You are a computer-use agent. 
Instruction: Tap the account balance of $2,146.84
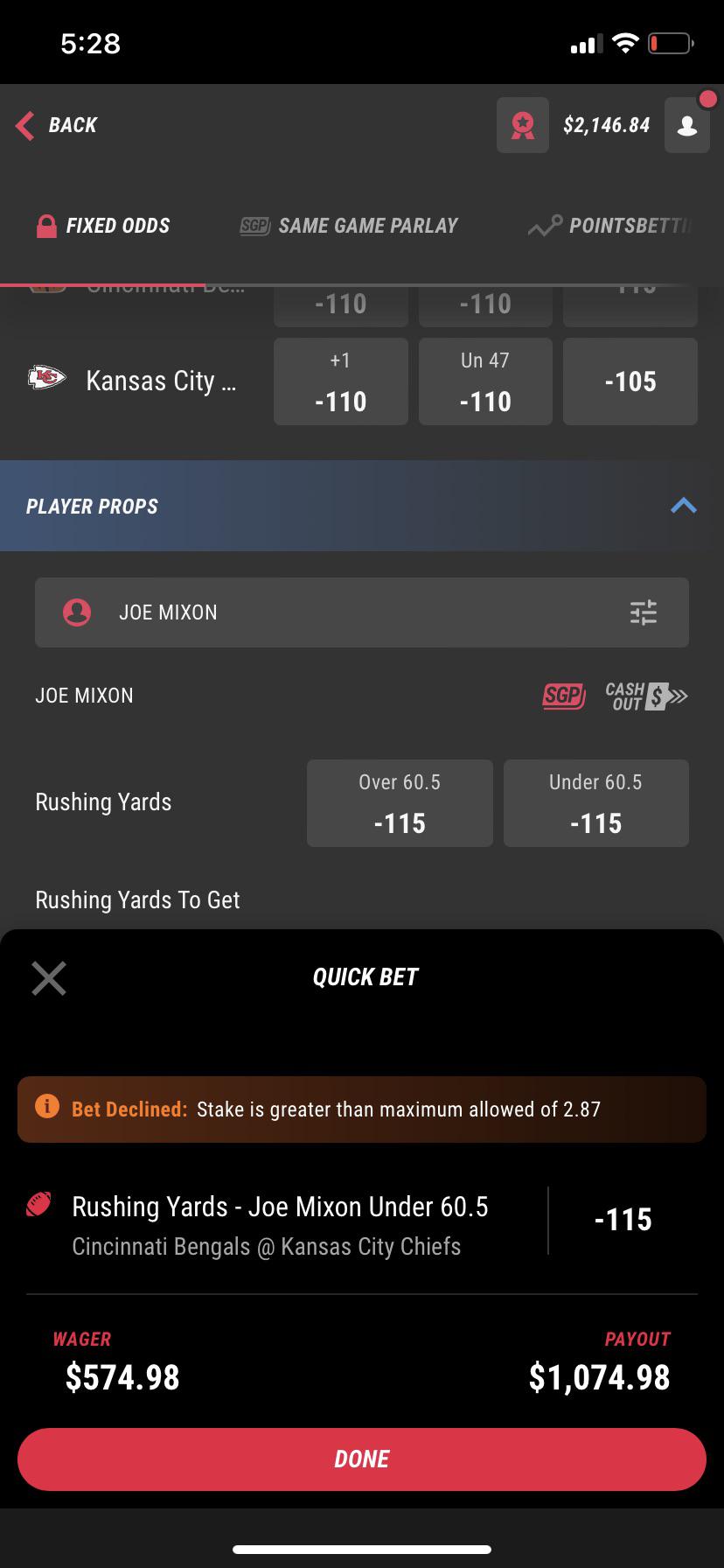[607, 124]
